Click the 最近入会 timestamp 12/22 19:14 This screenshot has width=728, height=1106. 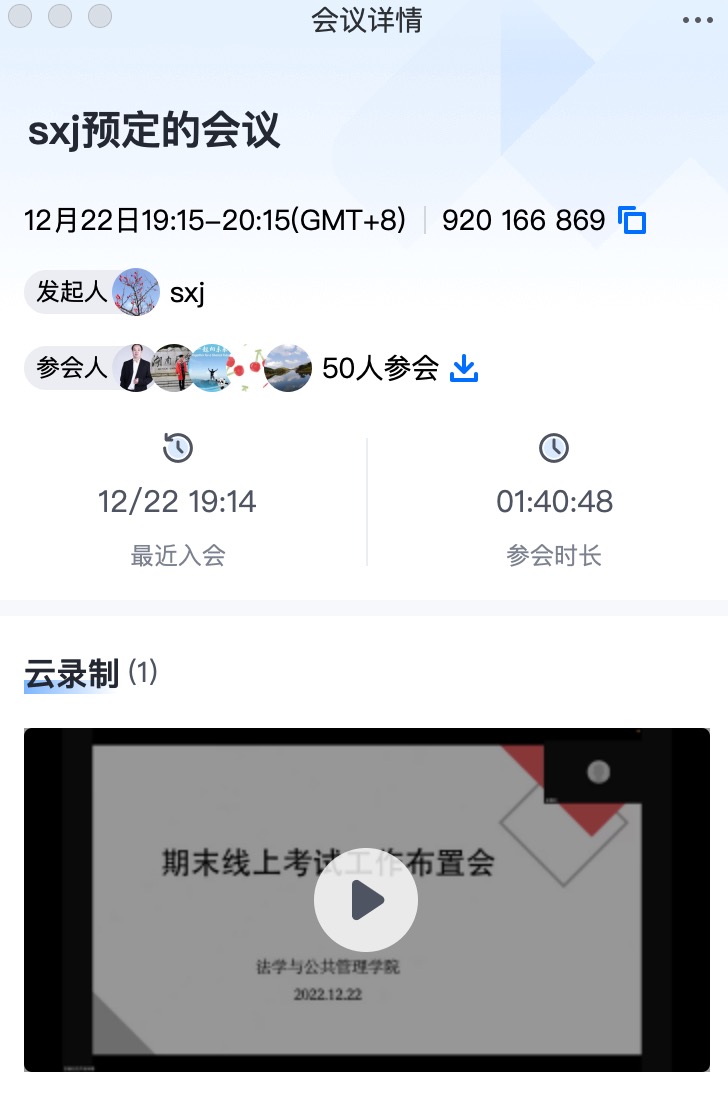[x=176, y=502]
